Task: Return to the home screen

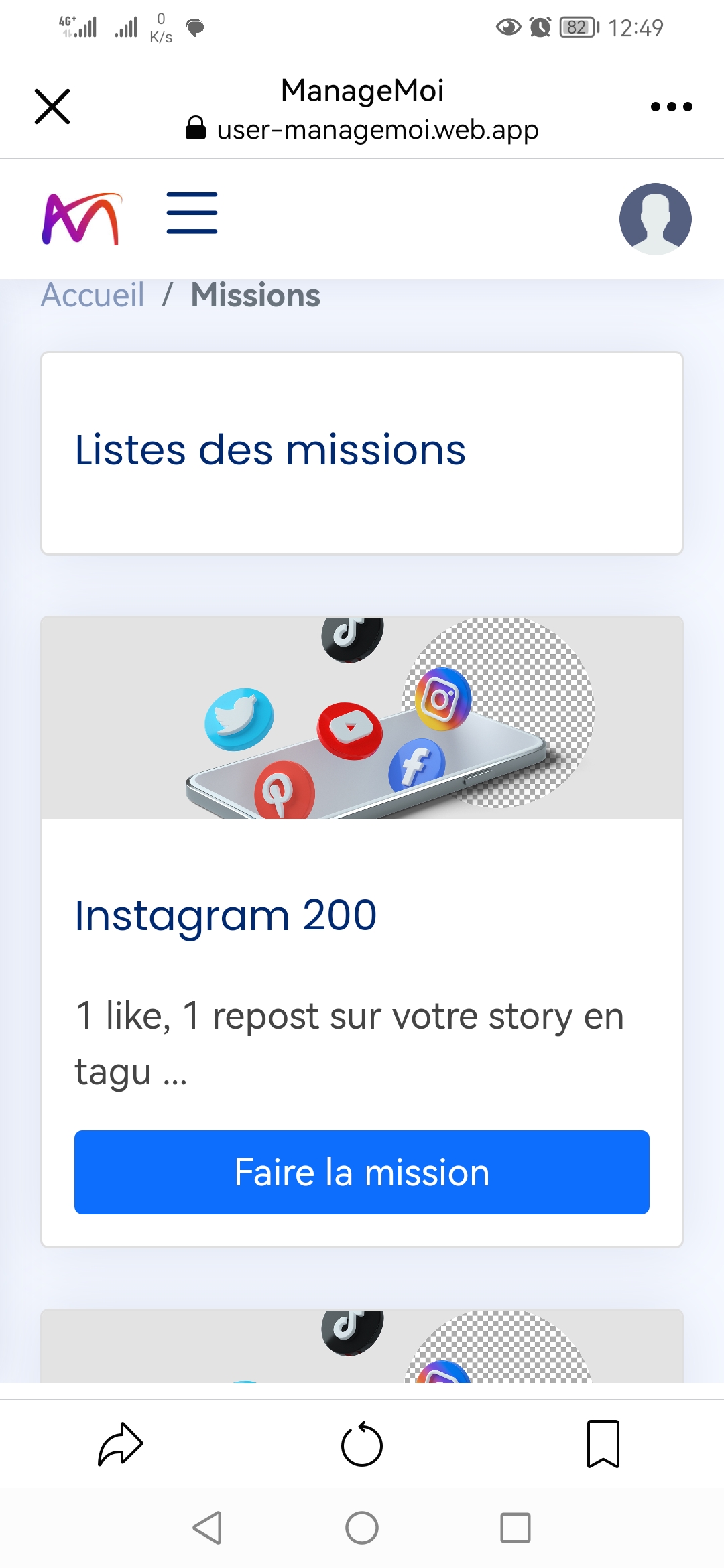Action: 362,1528
